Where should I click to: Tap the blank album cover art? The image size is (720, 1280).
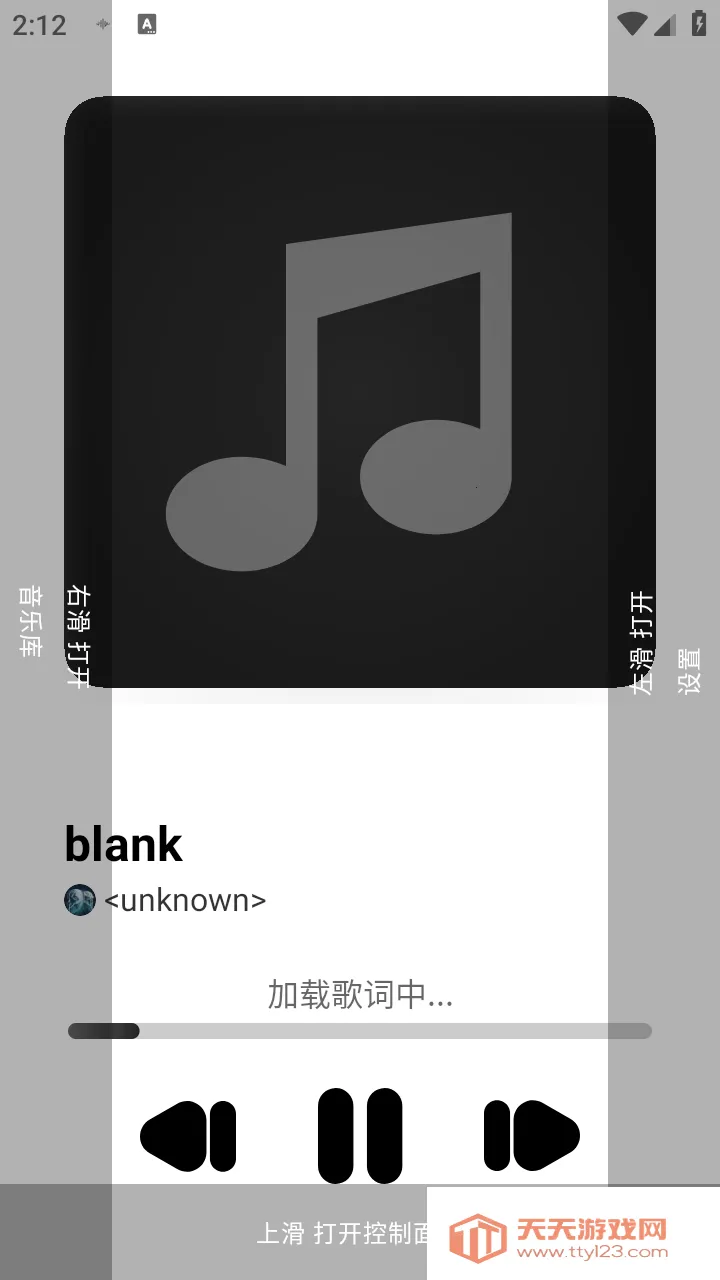(360, 392)
